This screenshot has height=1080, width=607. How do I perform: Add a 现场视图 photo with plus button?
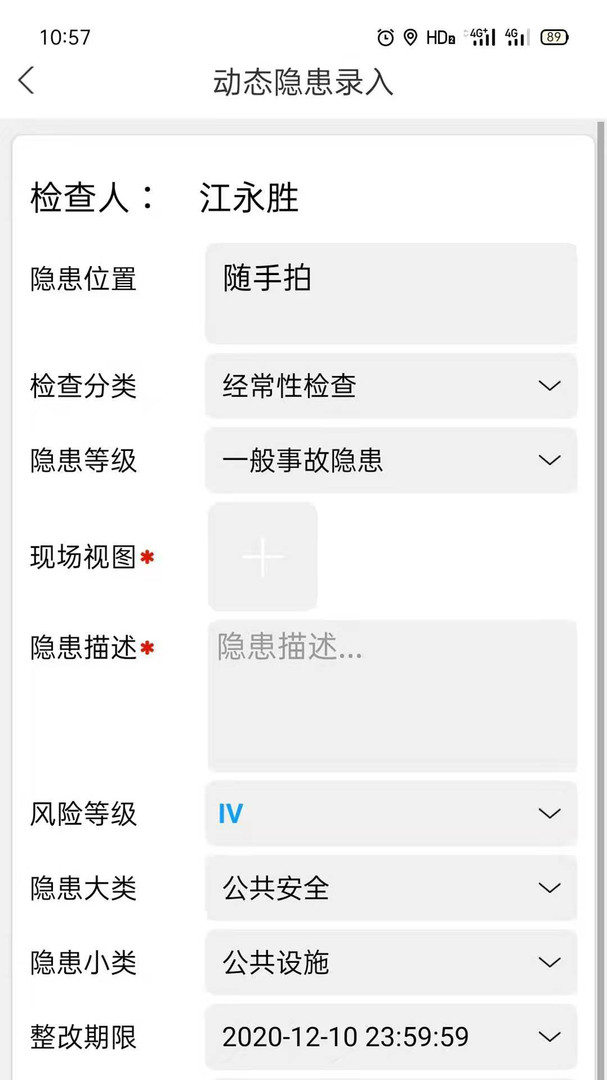pyautogui.click(x=263, y=557)
